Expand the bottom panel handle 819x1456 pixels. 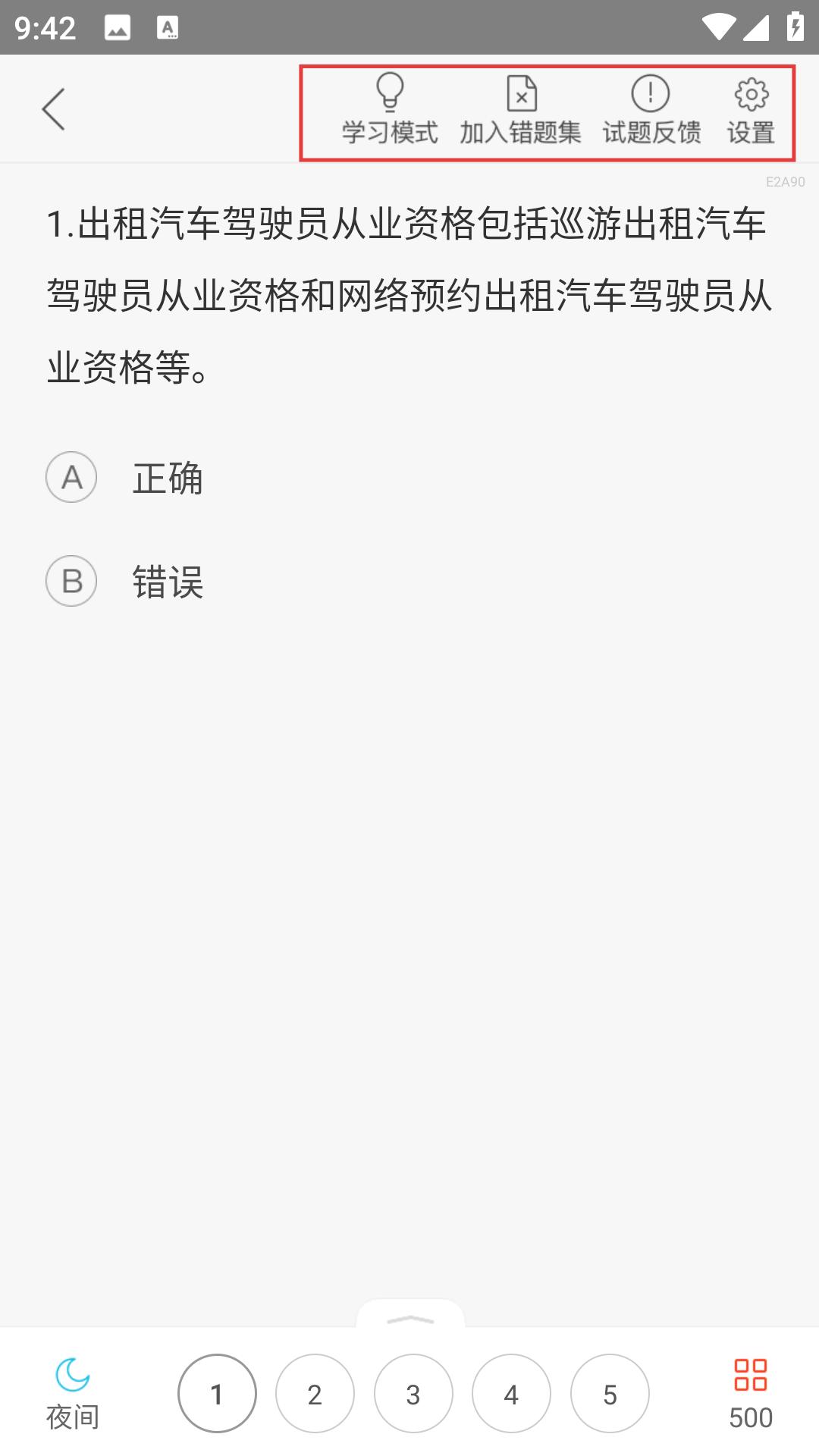pos(410,1316)
